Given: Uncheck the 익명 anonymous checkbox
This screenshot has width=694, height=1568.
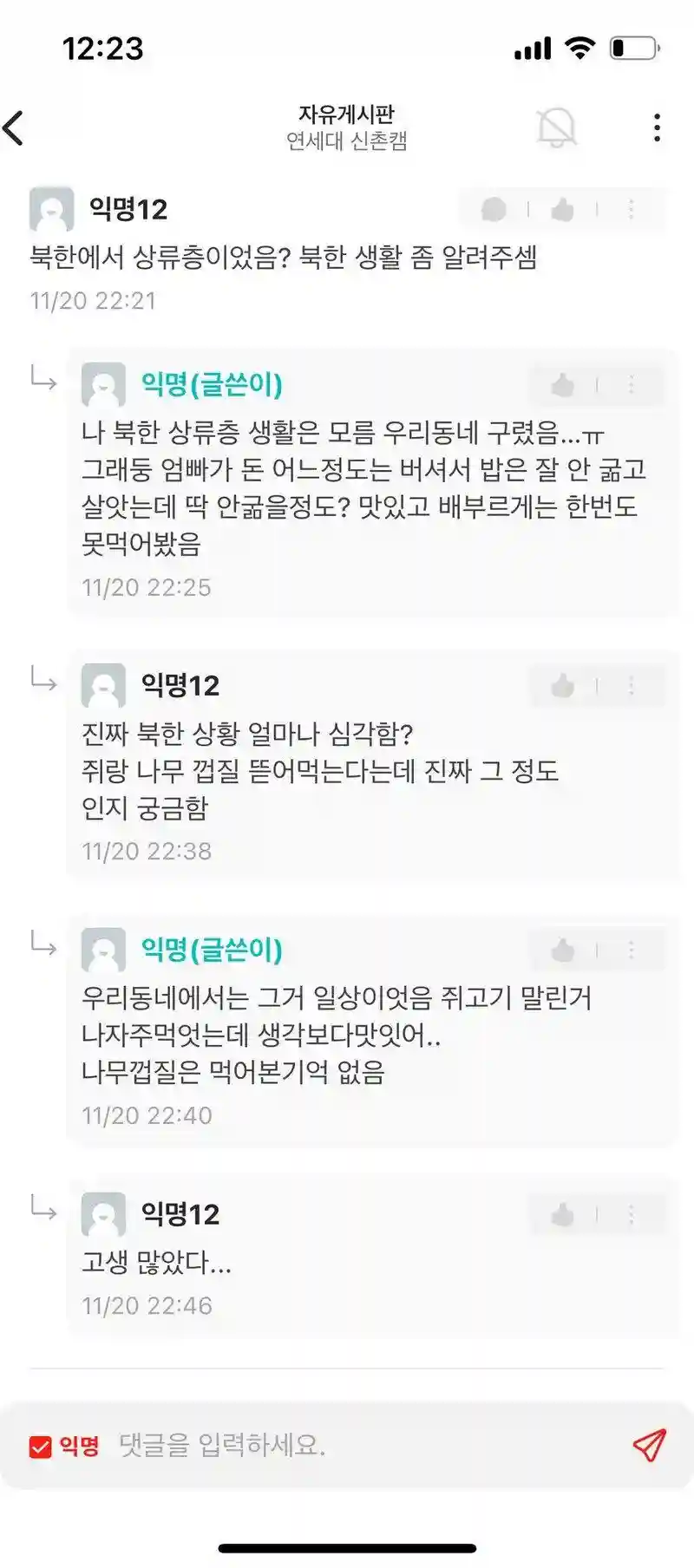Looking at the screenshot, I should [41, 1446].
